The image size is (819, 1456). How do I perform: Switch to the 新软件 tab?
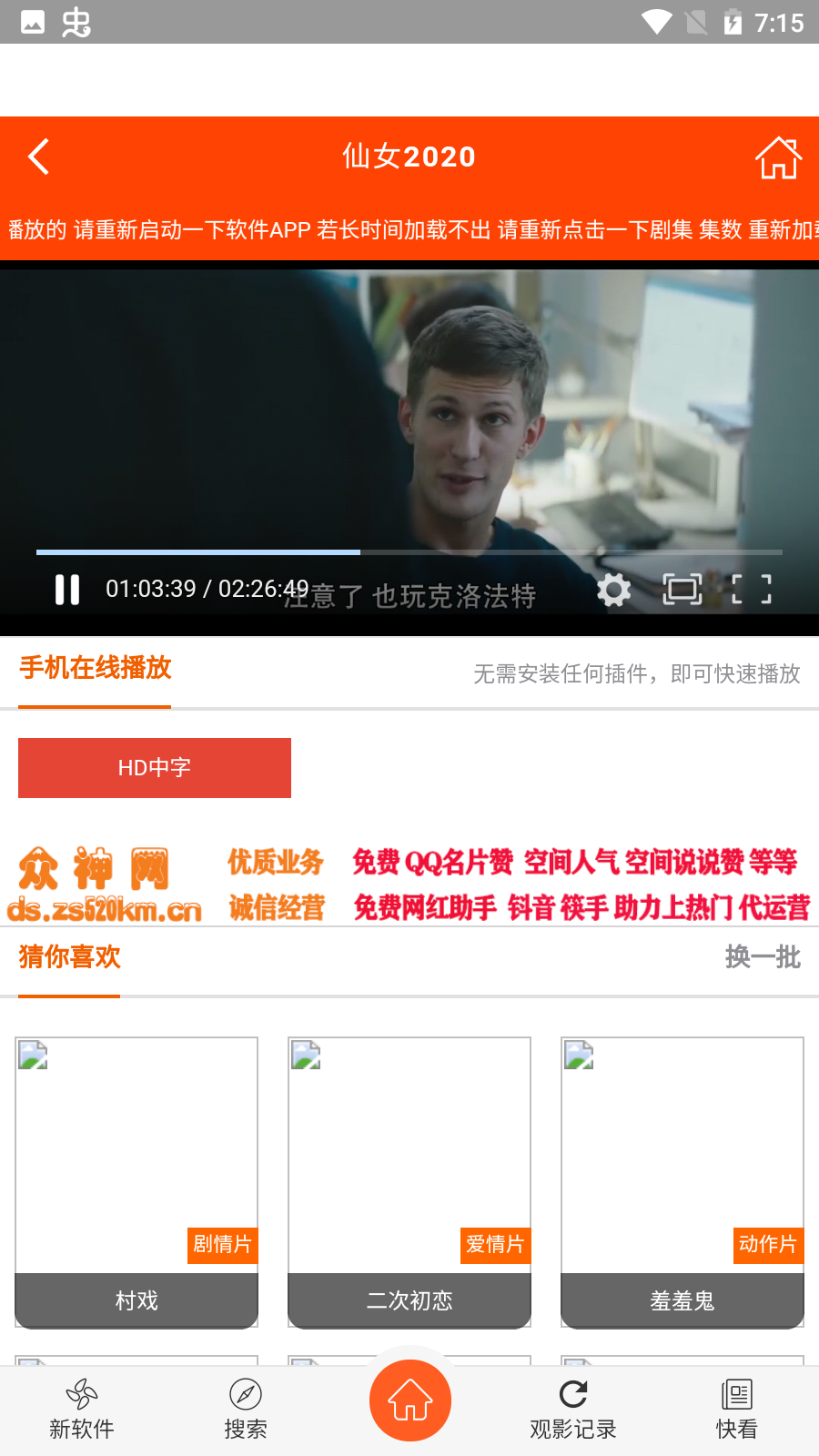click(82, 1409)
